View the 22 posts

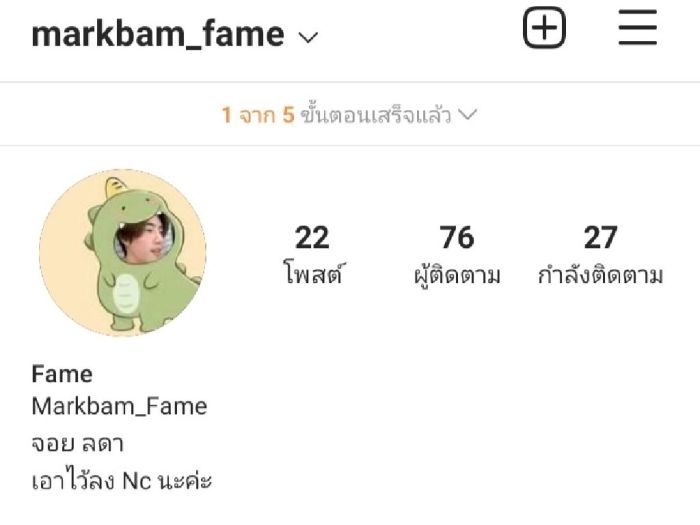pyautogui.click(x=312, y=254)
